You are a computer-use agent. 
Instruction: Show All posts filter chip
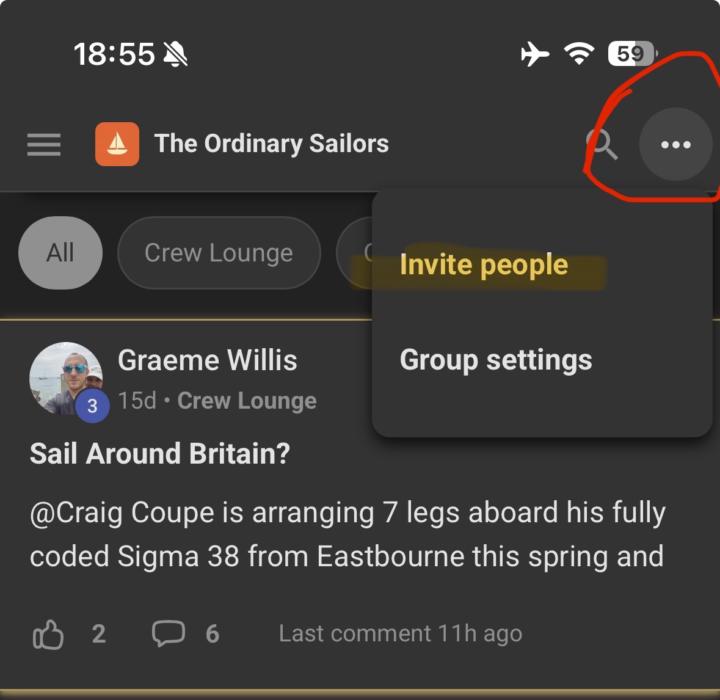point(60,253)
